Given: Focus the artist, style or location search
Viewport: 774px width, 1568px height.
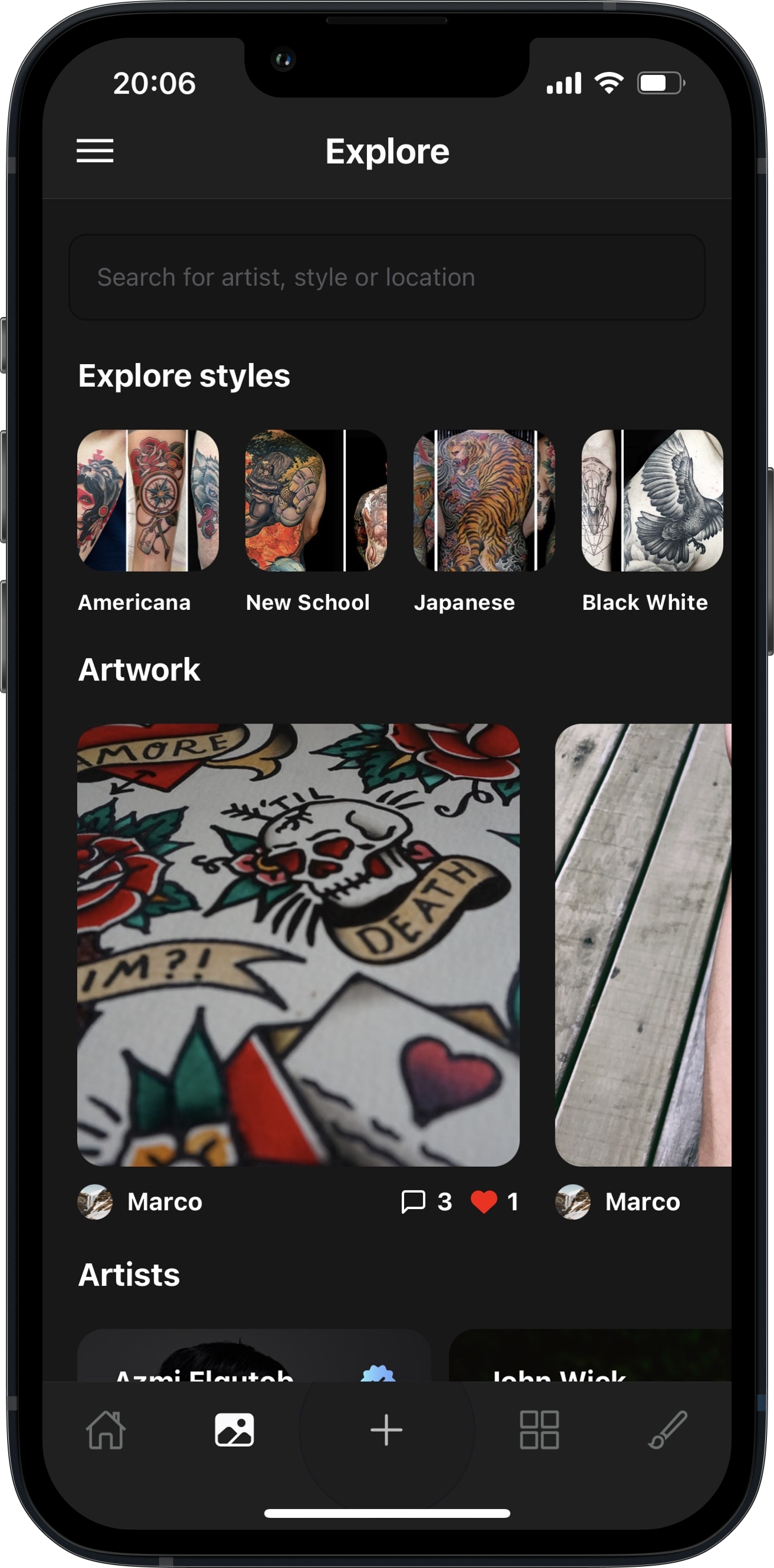Looking at the screenshot, I should (x=387, y=278).
